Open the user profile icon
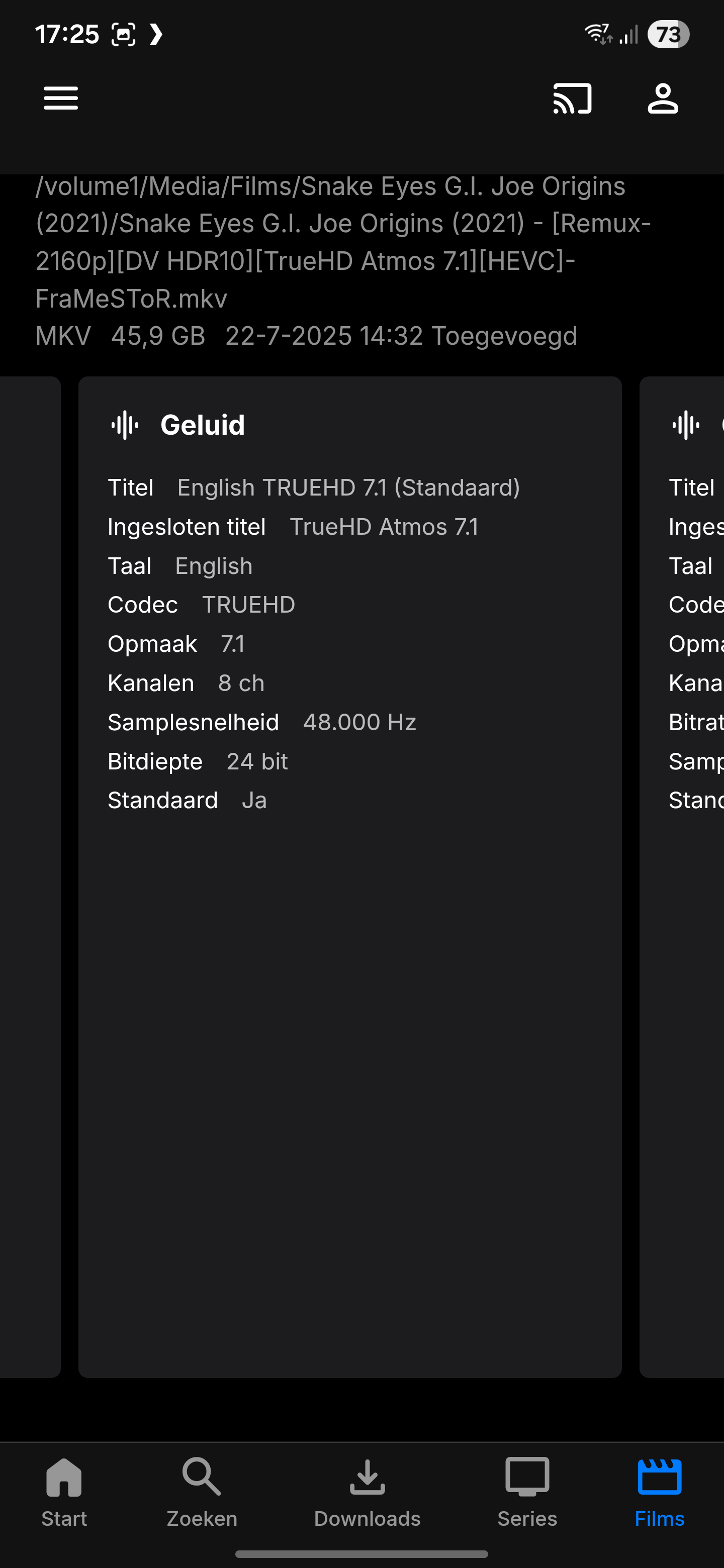 tap(663, 99)
